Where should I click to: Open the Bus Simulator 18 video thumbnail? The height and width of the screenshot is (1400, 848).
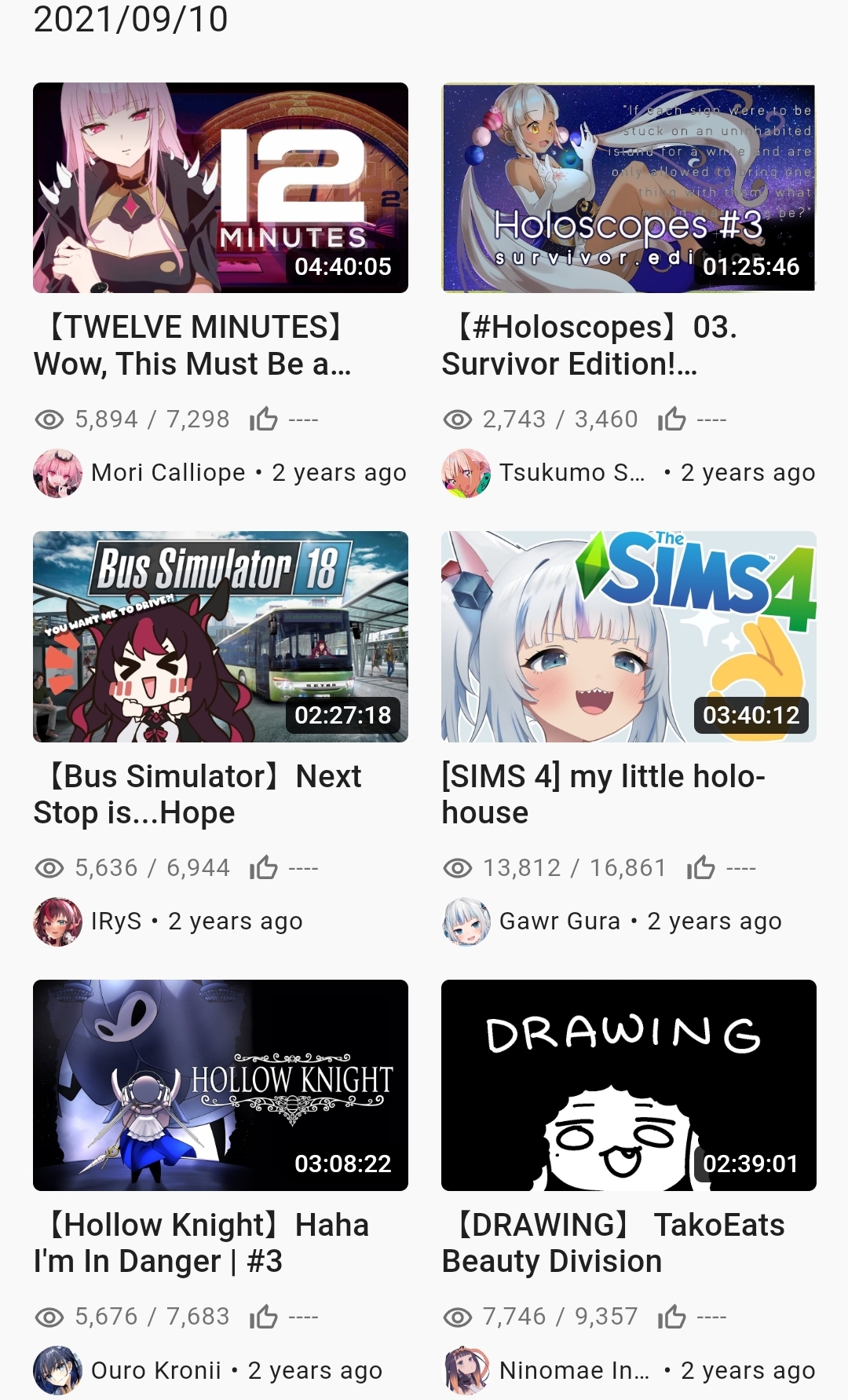pos(220,636)
